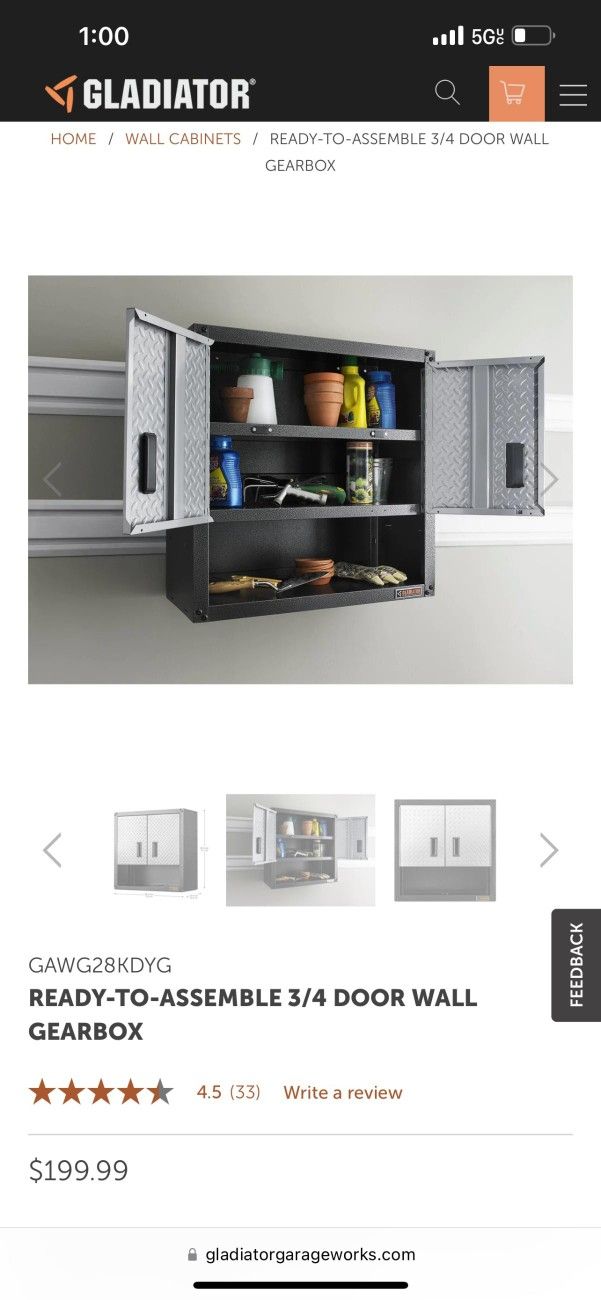View the 33 reviews rating
601x1300 pixels.
tap(244, 1092)
